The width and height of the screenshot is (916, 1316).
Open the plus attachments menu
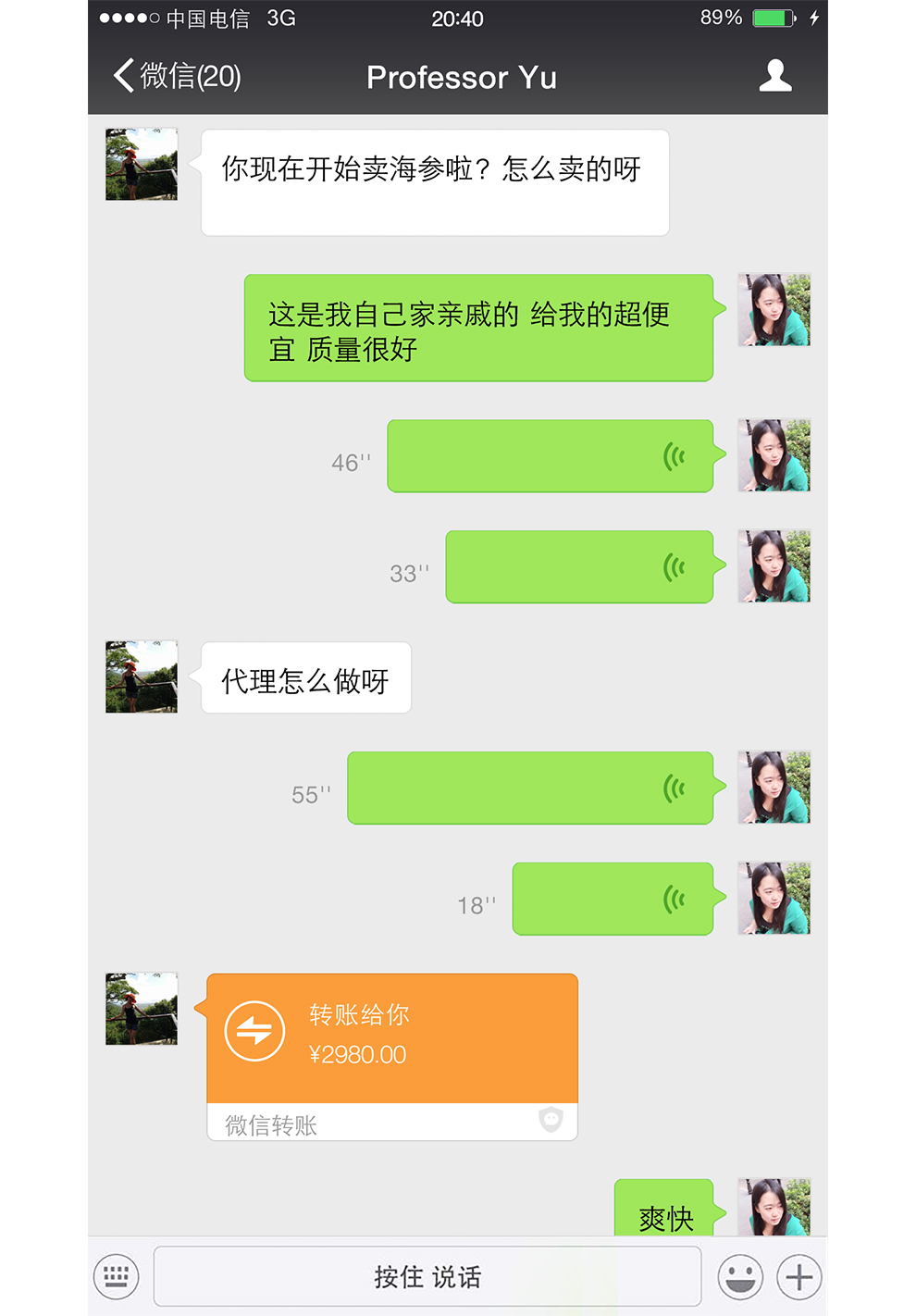pyautogui.click(x=799, y=1277)
